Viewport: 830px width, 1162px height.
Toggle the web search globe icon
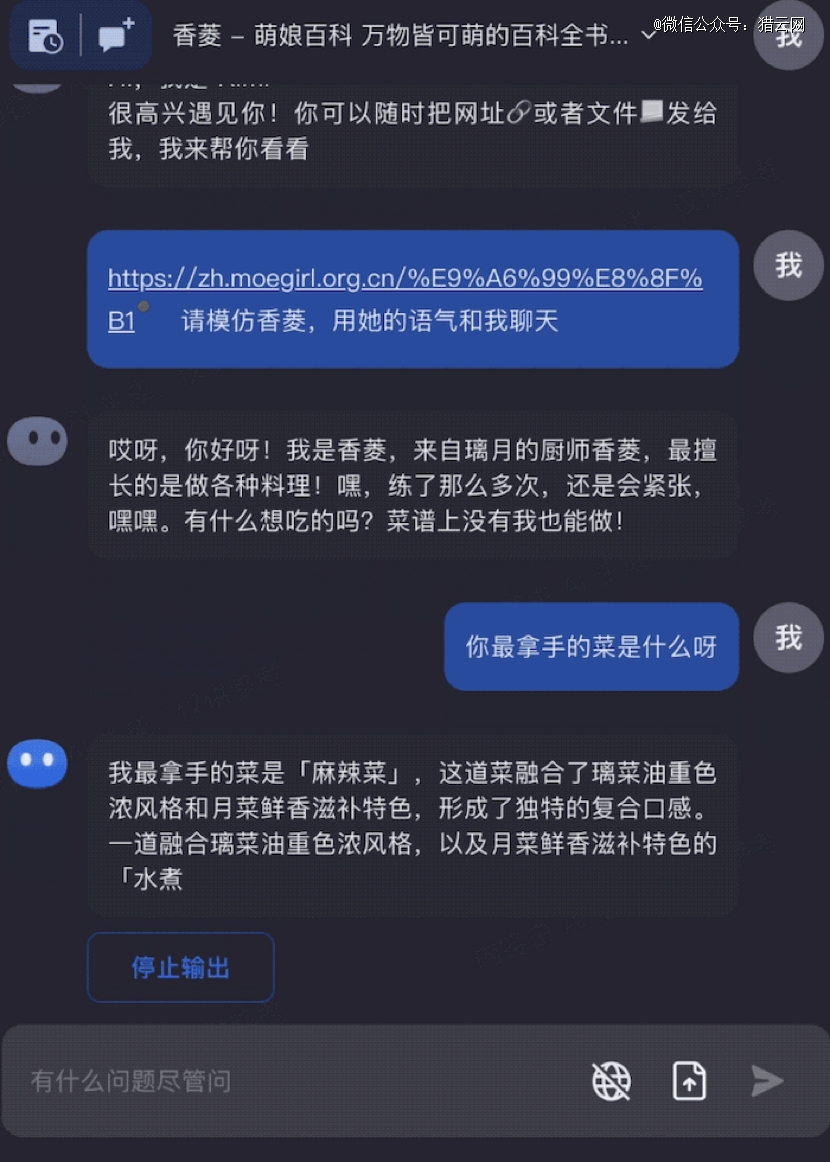[x=611, y=1081]
